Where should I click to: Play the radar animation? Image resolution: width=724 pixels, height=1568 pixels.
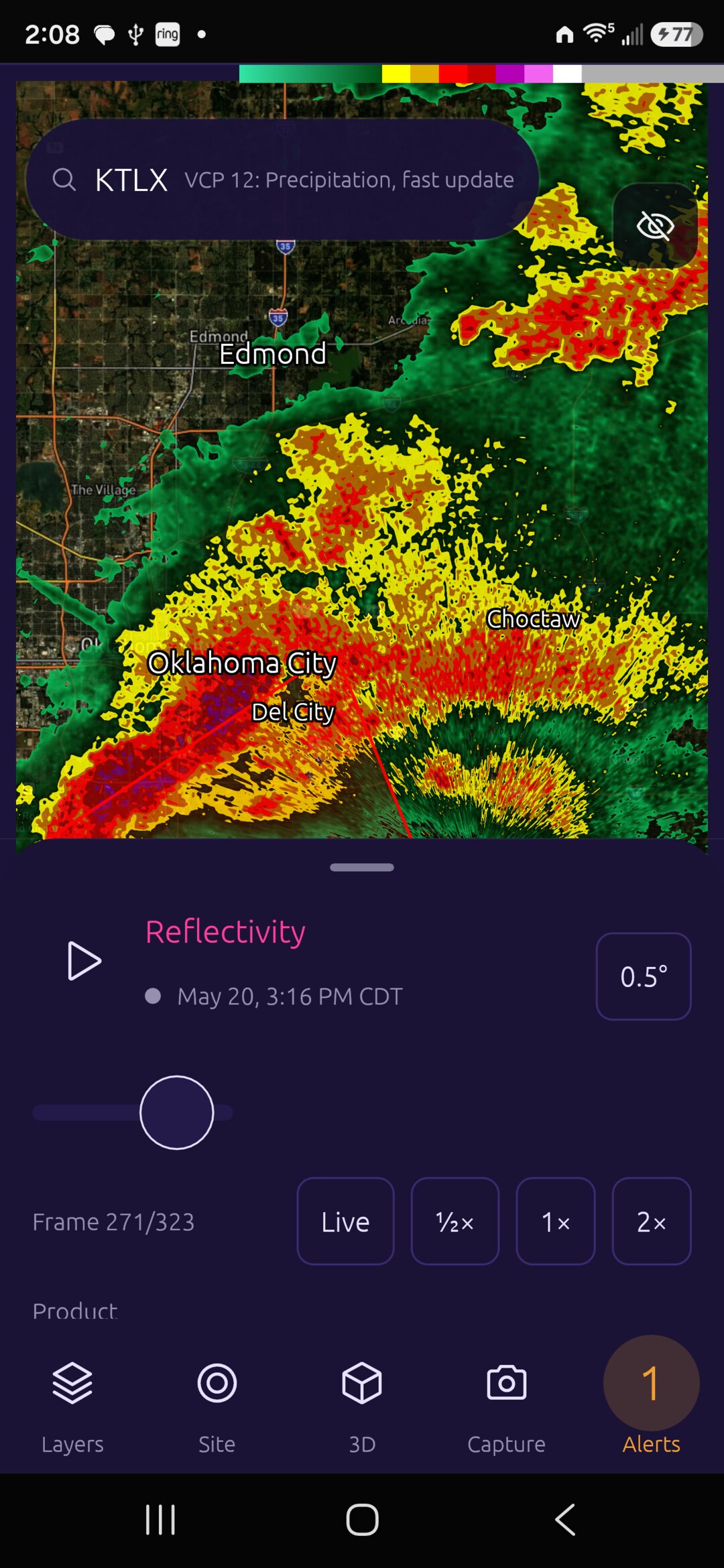[x=84, y=961]
